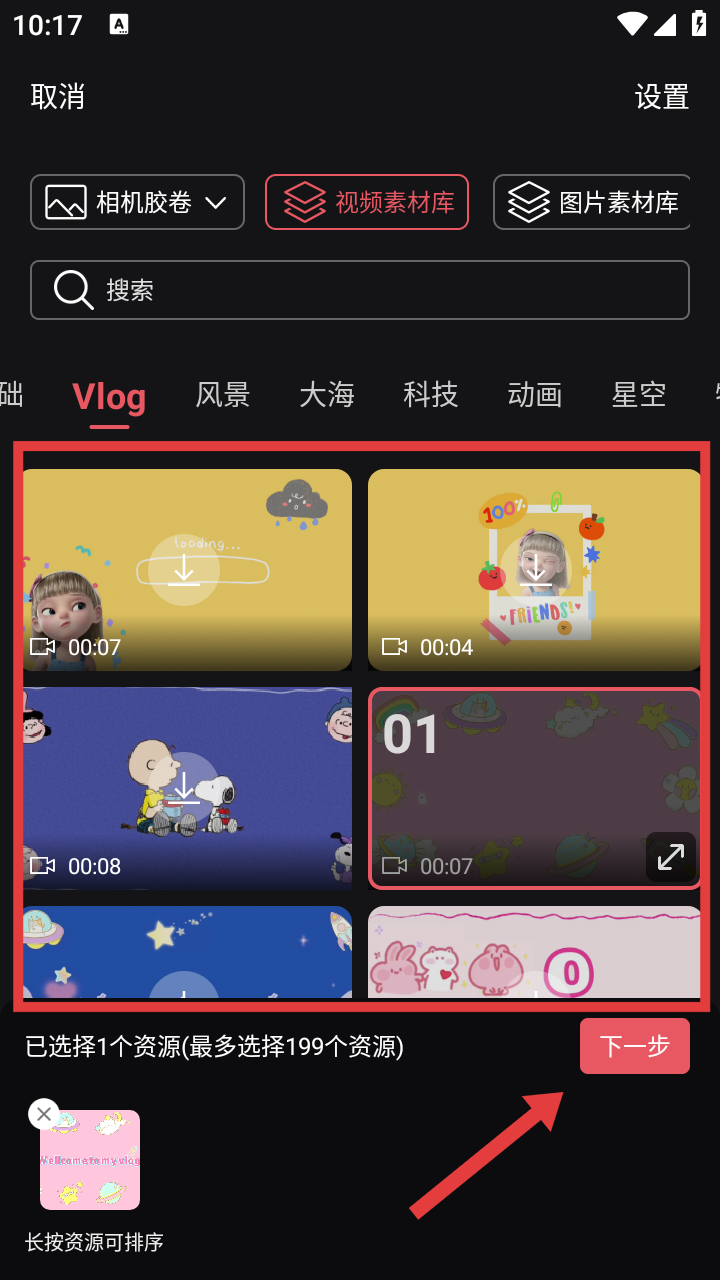Download the 00:07 loading cloud video clip
This screenshot has height=1280, width=720.
[184, 570]
